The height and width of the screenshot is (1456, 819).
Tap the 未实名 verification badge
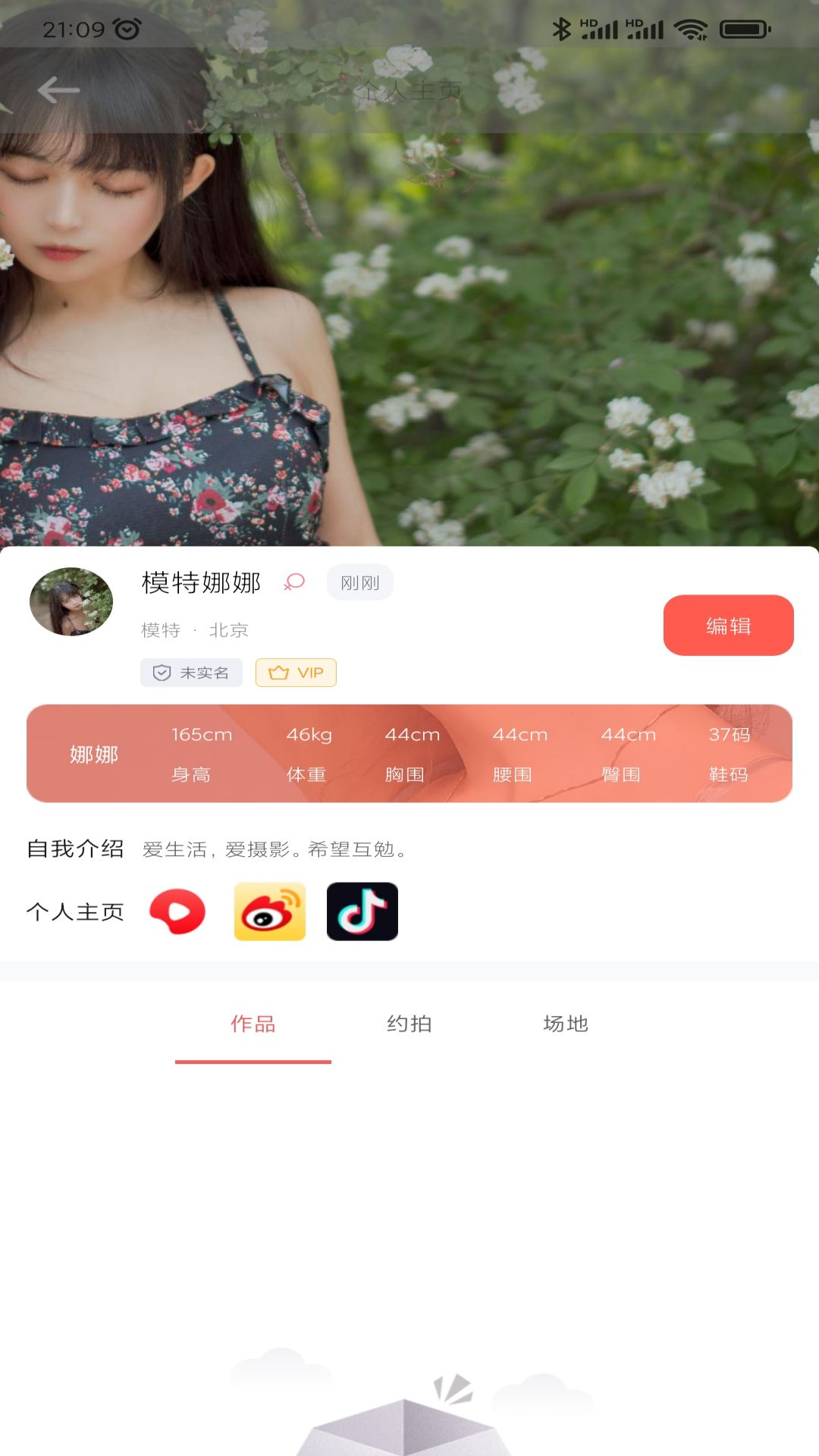[x=191, y=673]
